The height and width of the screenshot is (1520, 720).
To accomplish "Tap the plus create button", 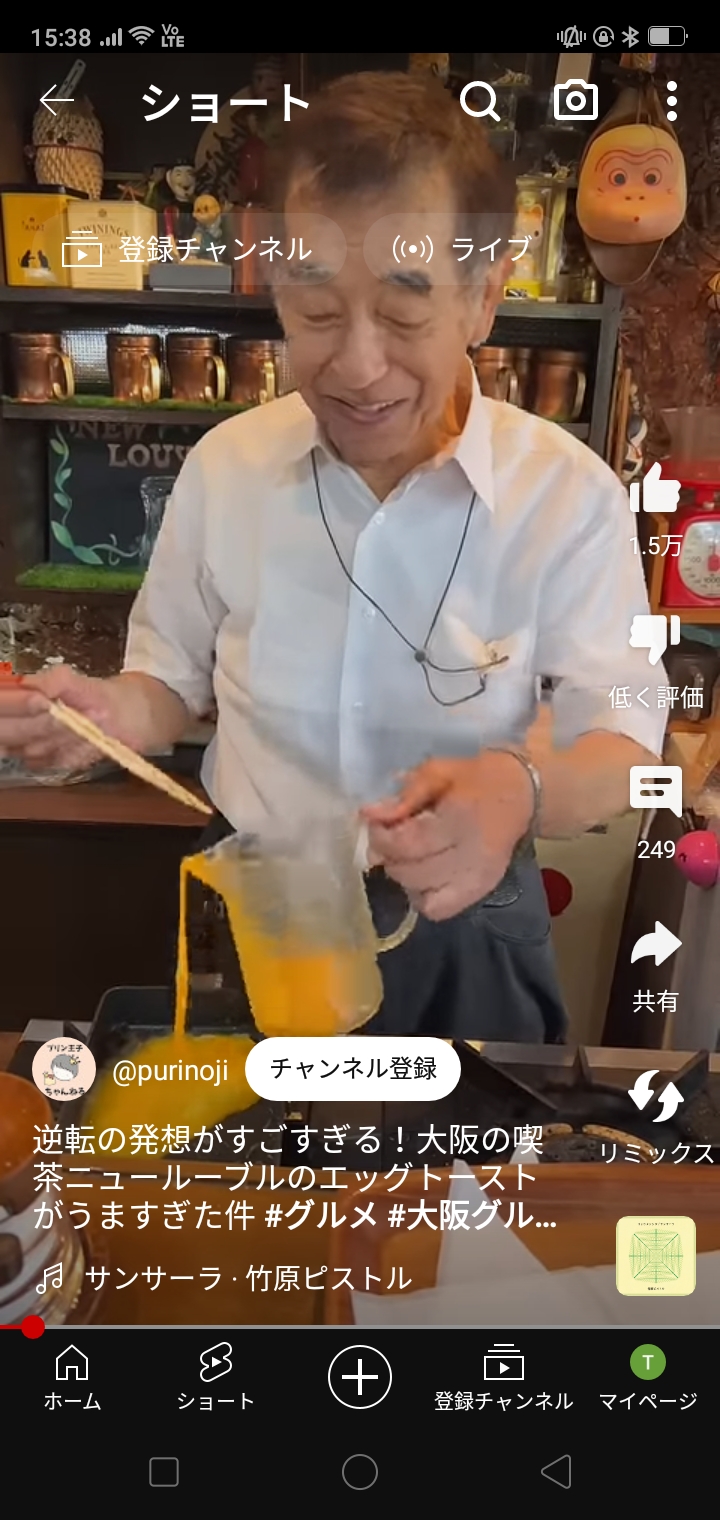I will [360, 1377].
